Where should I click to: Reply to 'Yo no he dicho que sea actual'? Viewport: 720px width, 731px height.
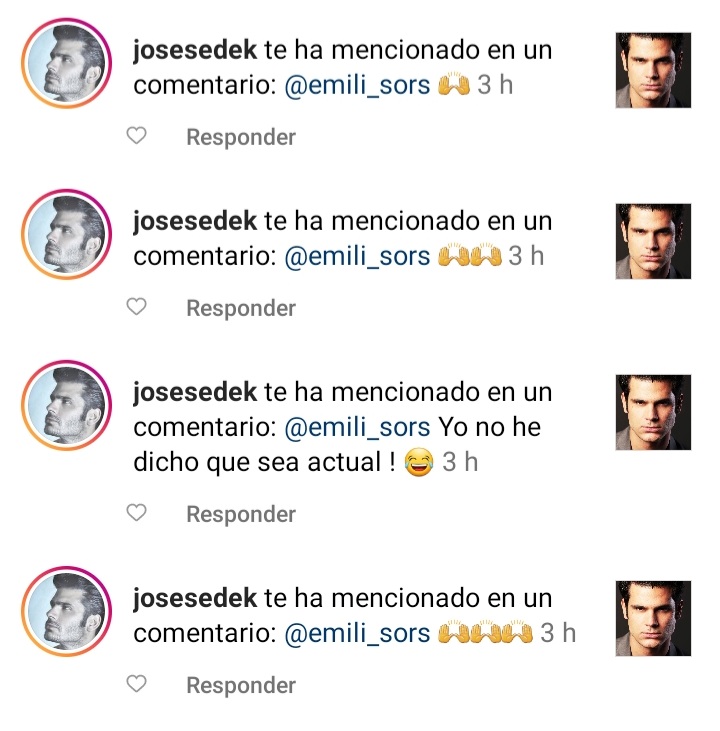click(x=241, y=514)
